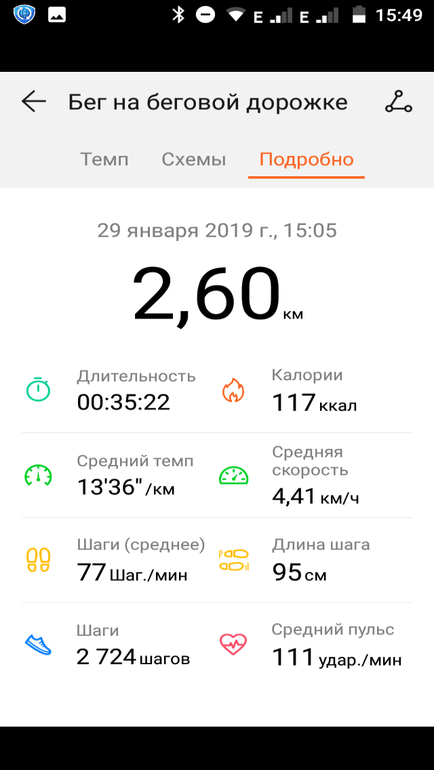434x770 pixels.
Task: Switch to the Темп tab
Action: click(x=104, y=160)
